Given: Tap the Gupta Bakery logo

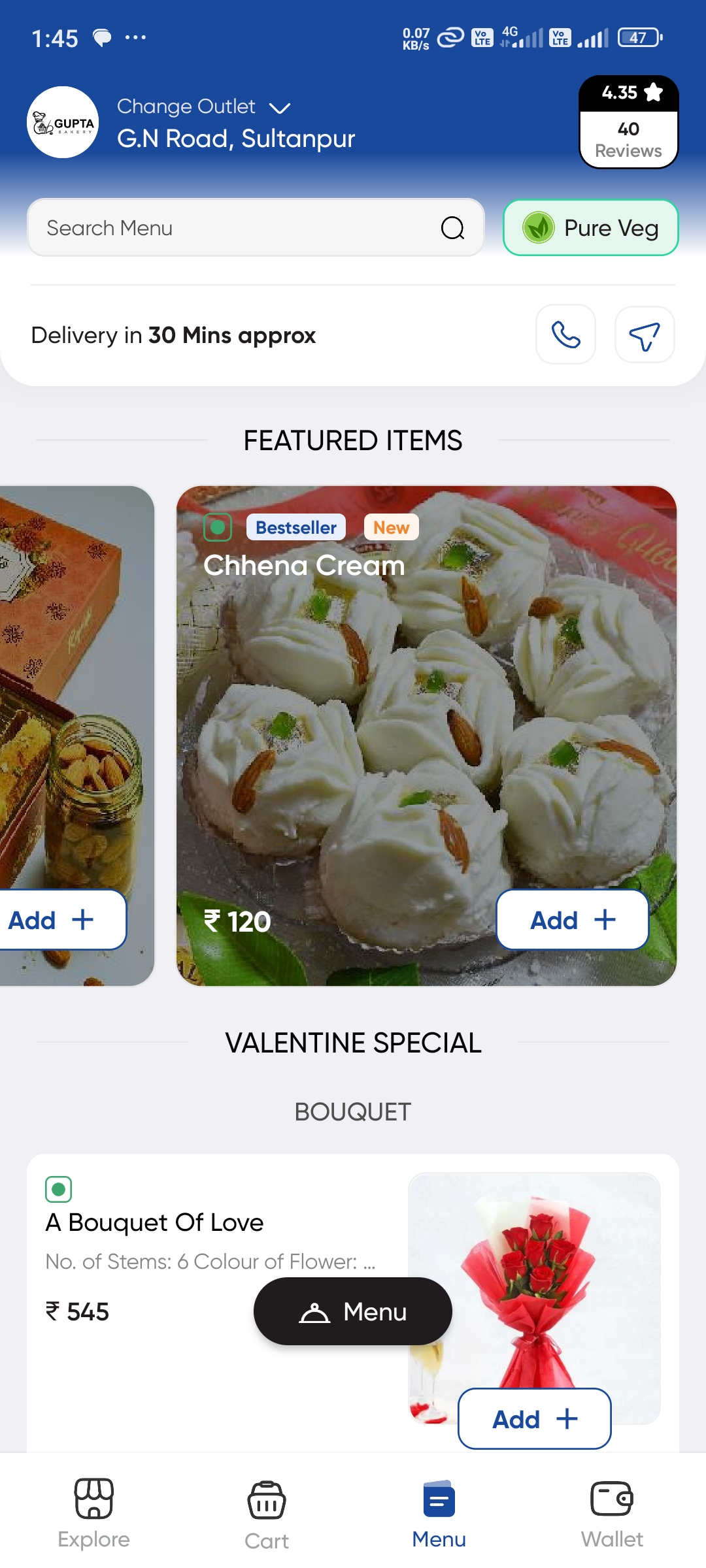Looking at the screenshot, I should [63, 123].
